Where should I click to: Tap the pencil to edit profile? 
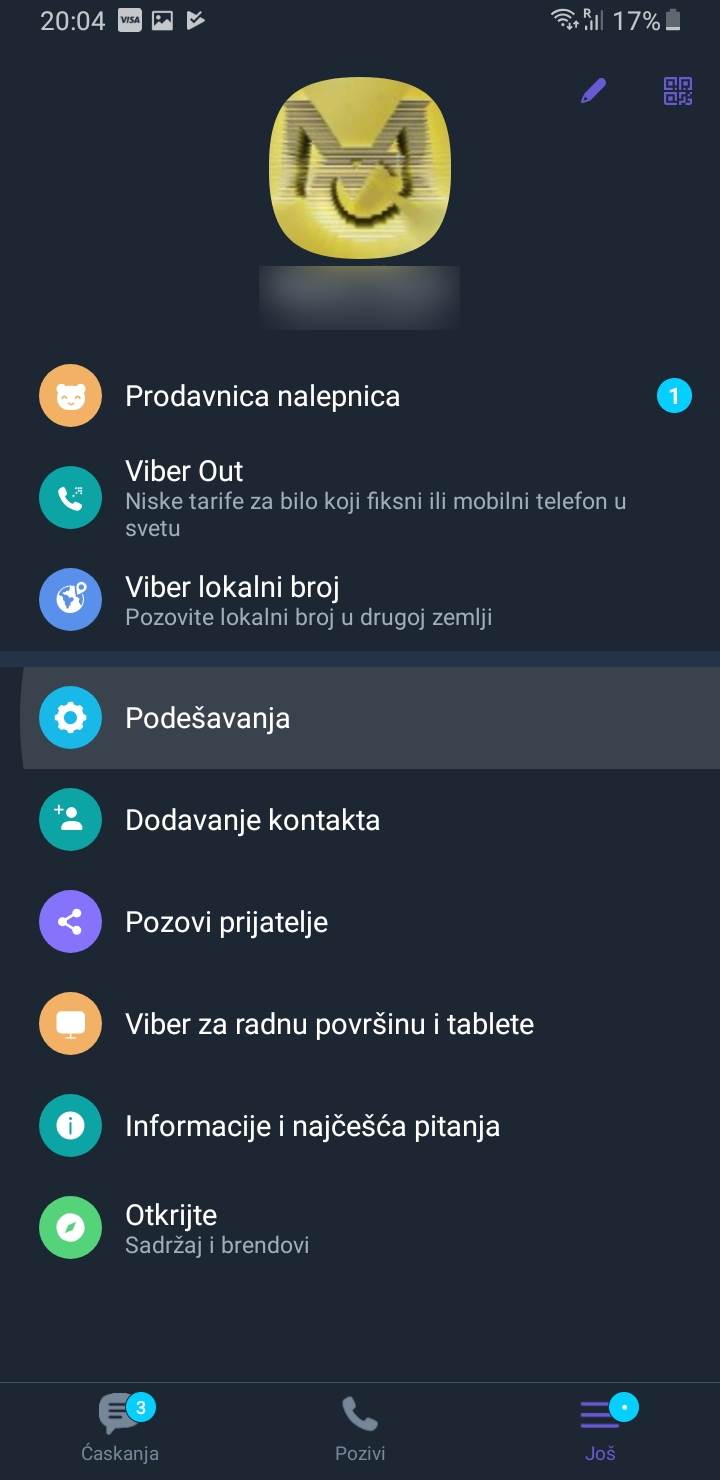tap(594, 90)
